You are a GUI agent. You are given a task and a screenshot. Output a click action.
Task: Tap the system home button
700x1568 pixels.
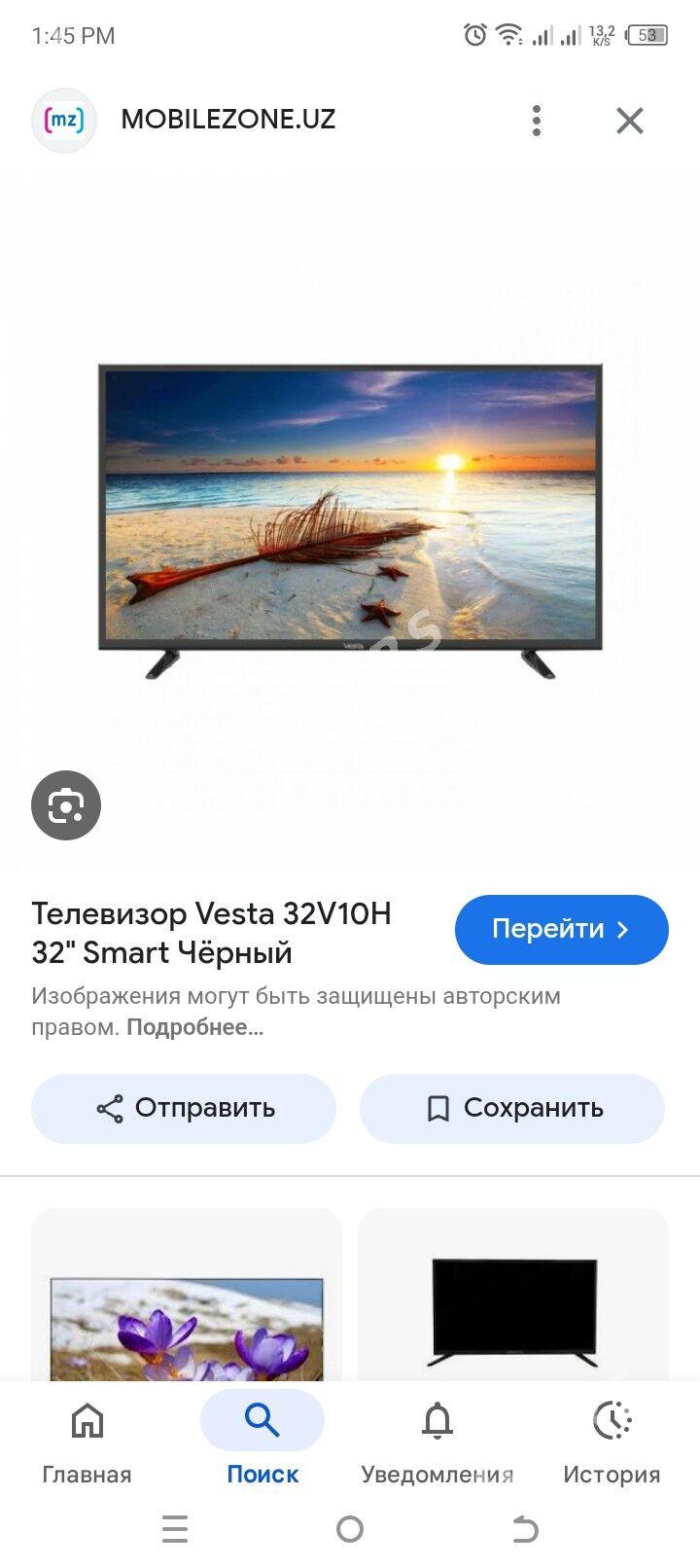[x=350, y=1530]
